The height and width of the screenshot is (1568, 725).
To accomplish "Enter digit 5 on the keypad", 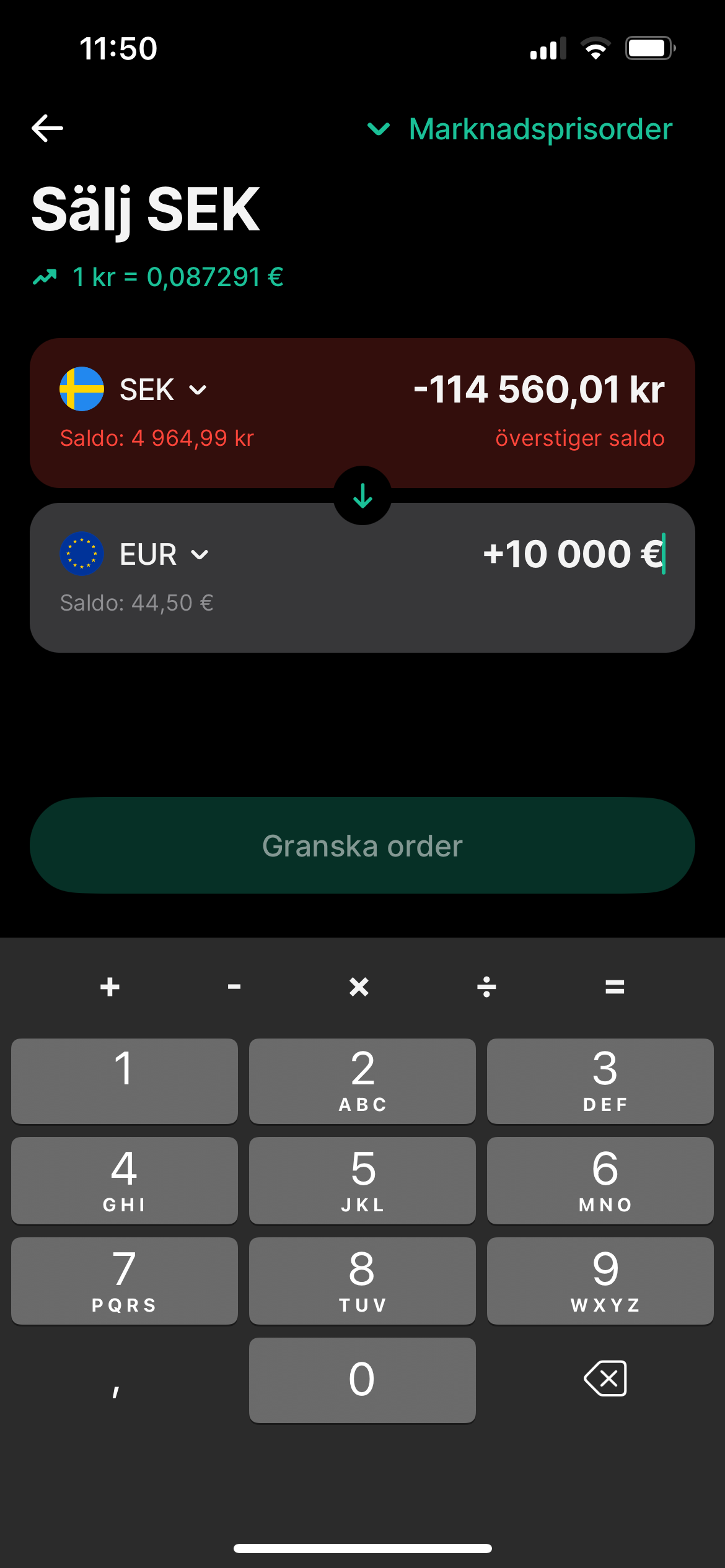I will click(362, 1180).
